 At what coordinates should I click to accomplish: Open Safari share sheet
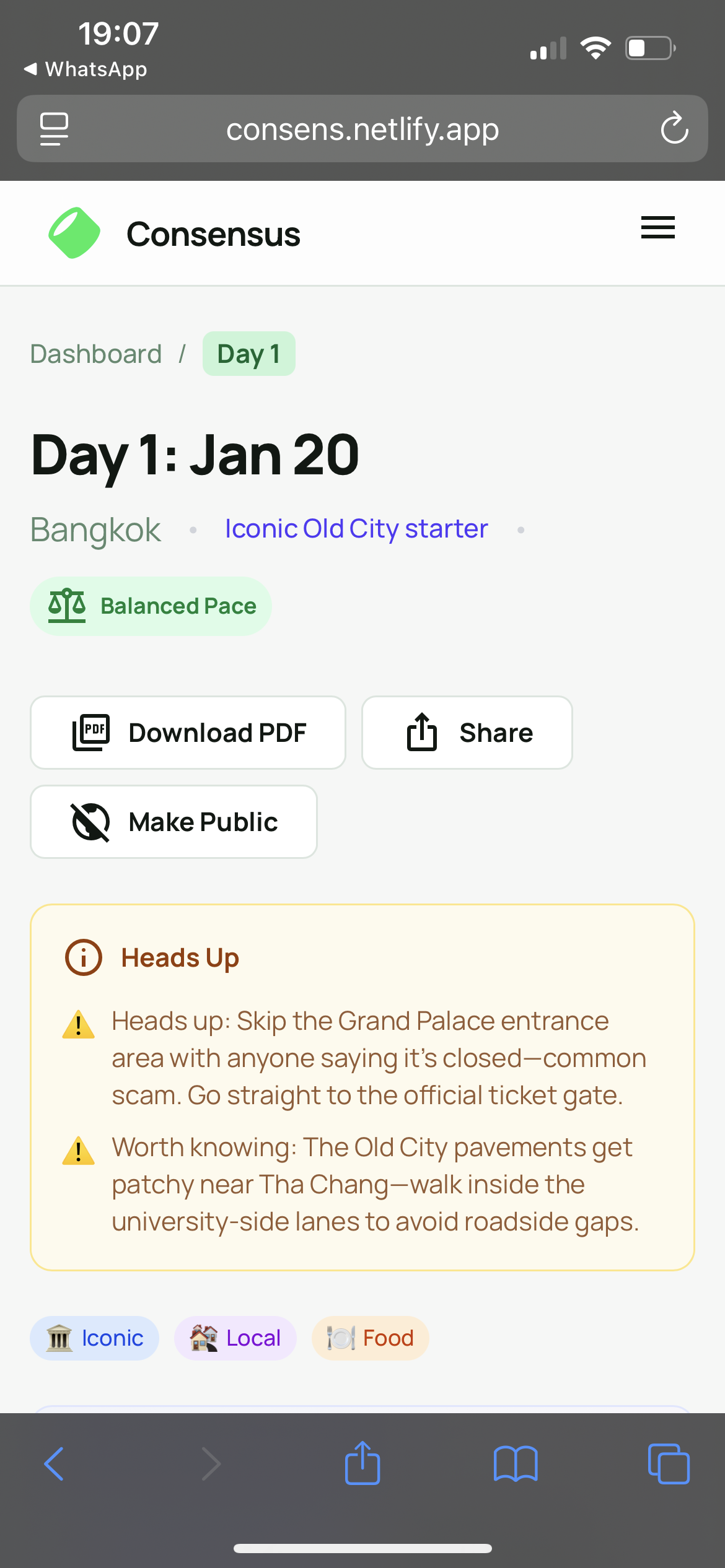362,1464
